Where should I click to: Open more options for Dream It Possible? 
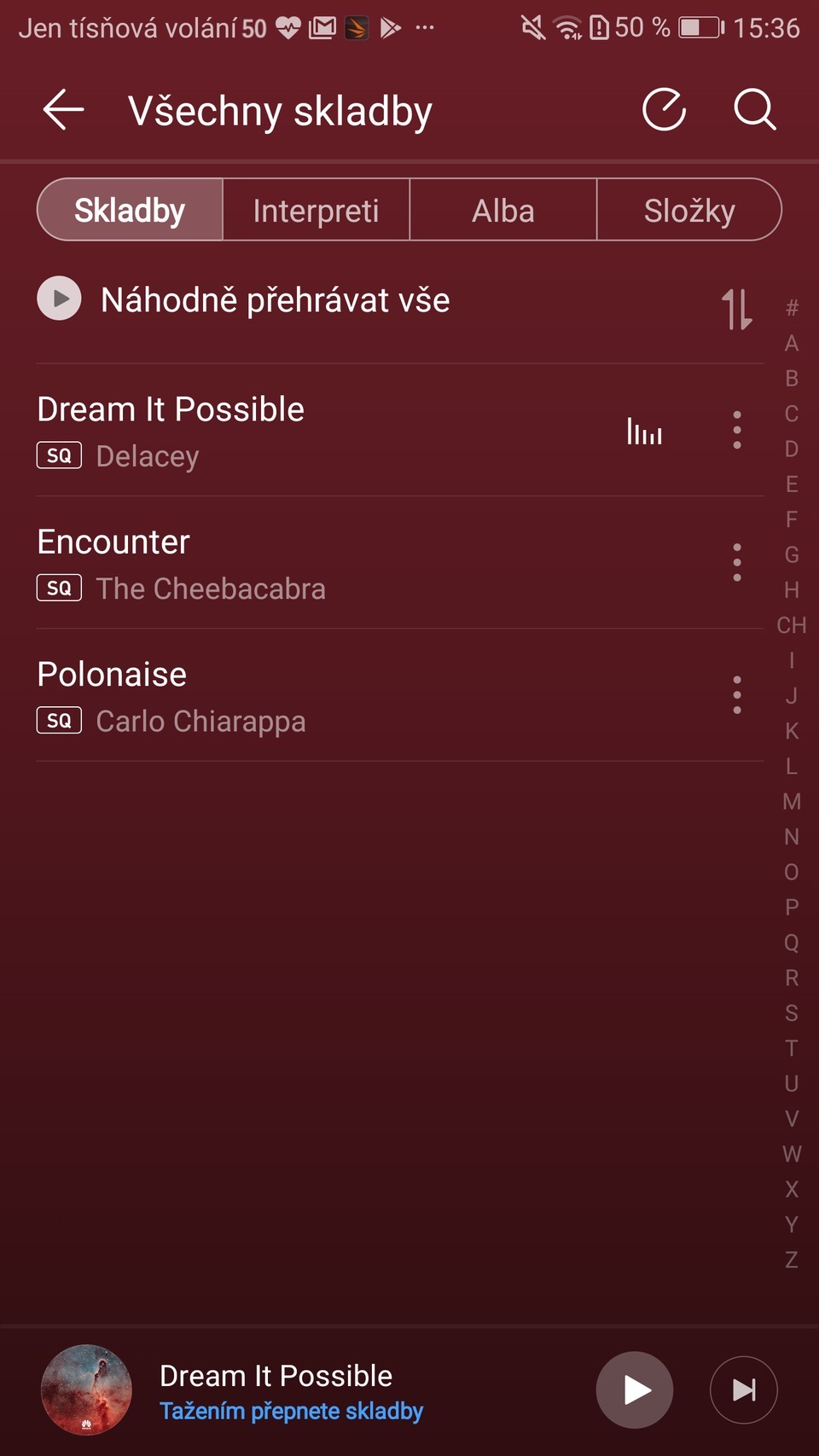pyautogui.click(x=737, y=431)
